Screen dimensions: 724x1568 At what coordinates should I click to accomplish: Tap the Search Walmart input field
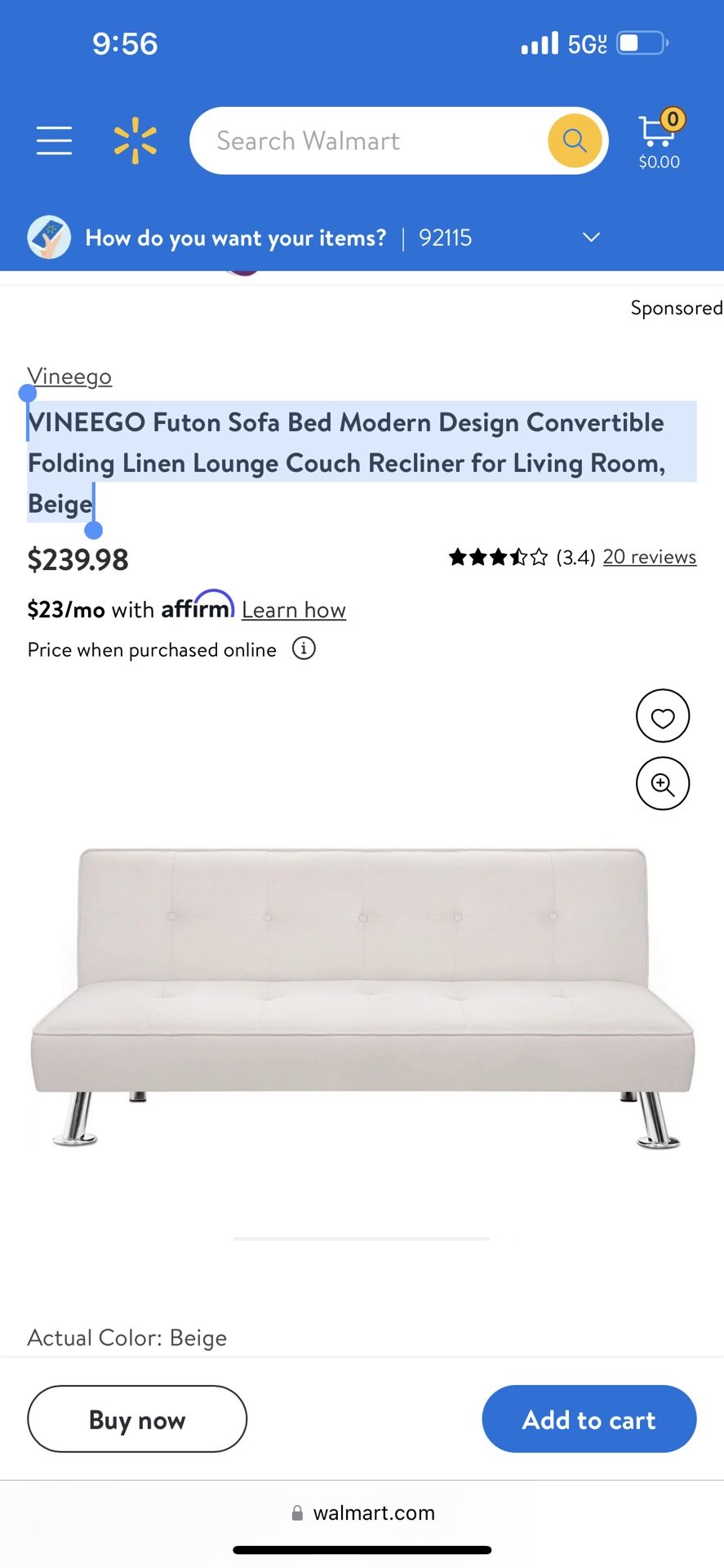[367, 140]
